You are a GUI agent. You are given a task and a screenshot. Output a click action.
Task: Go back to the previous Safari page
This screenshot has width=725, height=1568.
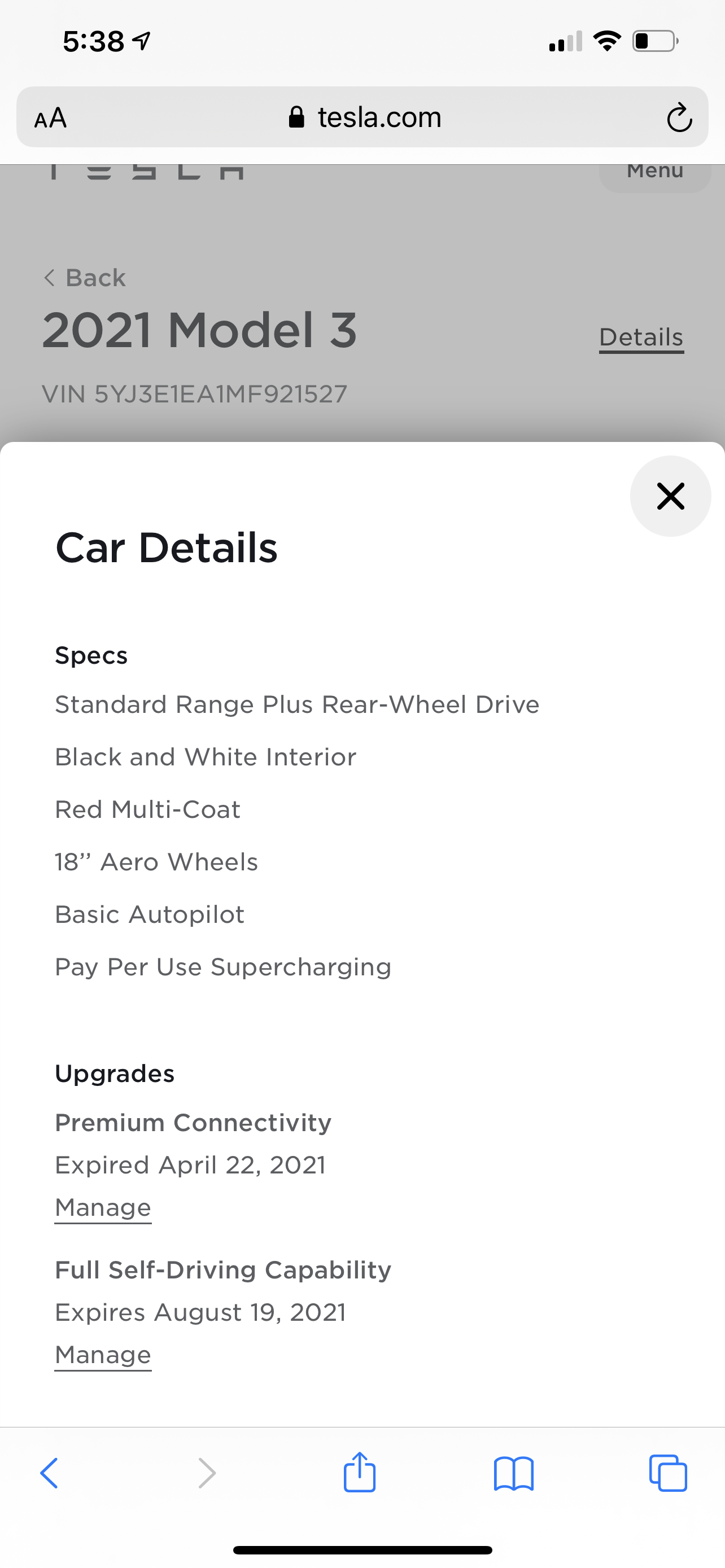click(x=49, y=1473)
